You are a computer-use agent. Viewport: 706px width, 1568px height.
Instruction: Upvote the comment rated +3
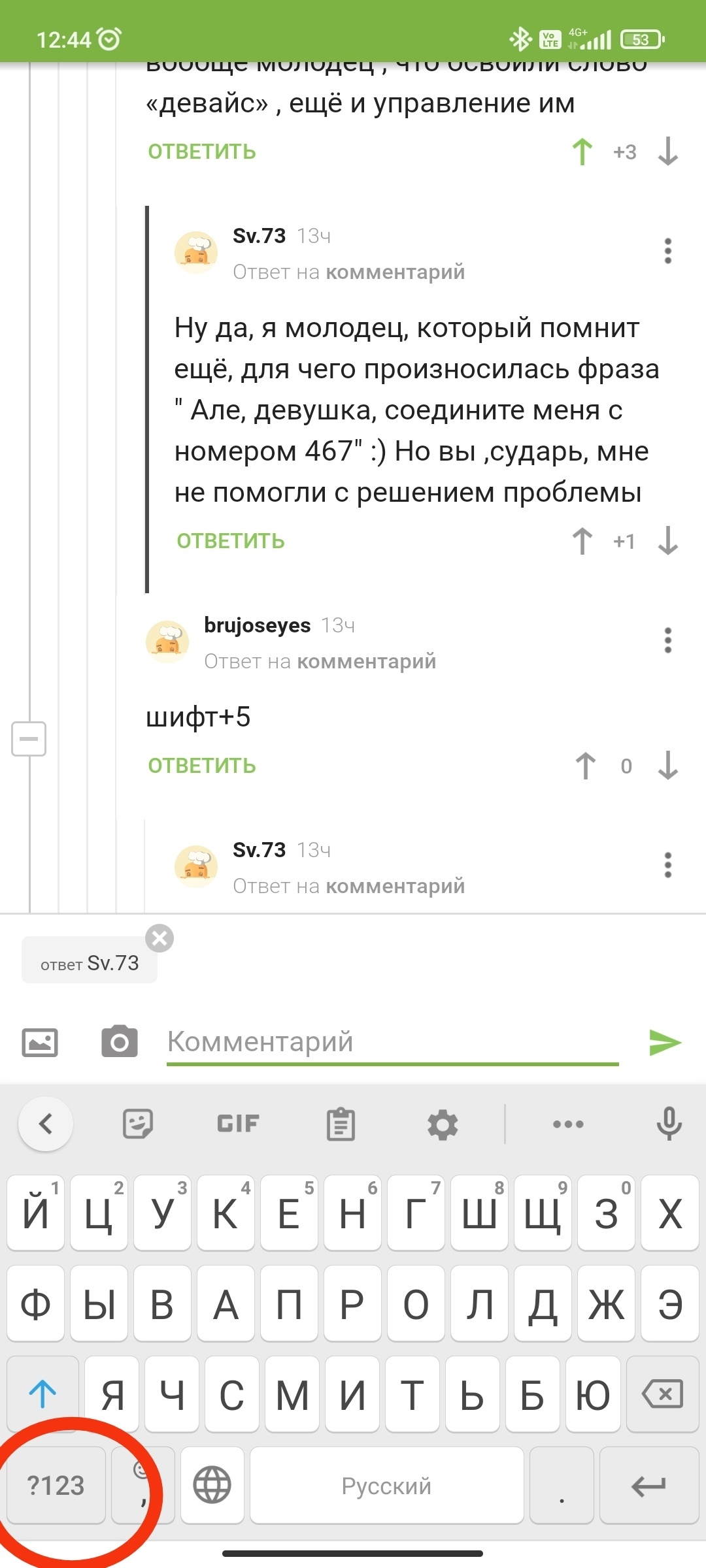(x=582, y=152)
